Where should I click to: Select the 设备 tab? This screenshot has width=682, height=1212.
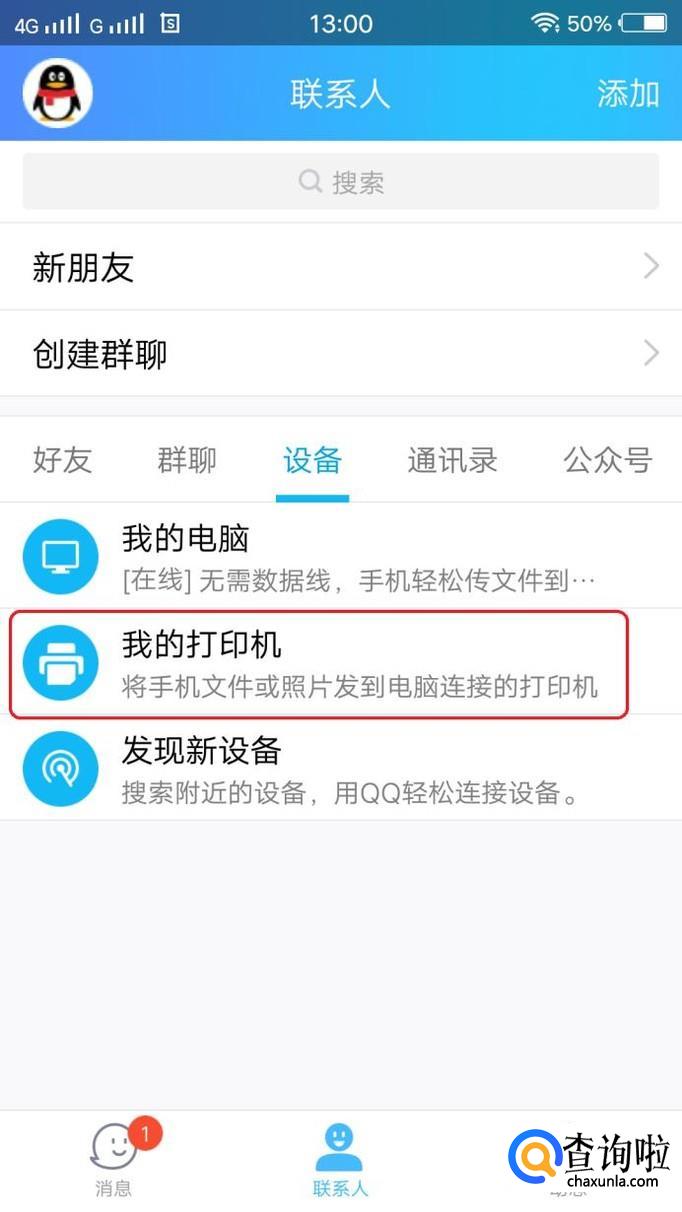pos(312,460)
